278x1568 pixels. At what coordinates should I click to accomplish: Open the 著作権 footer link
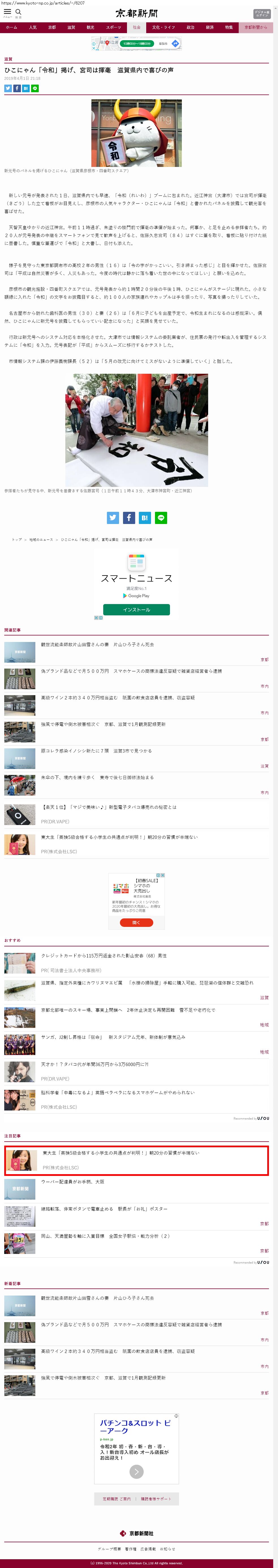point(131,1548)
